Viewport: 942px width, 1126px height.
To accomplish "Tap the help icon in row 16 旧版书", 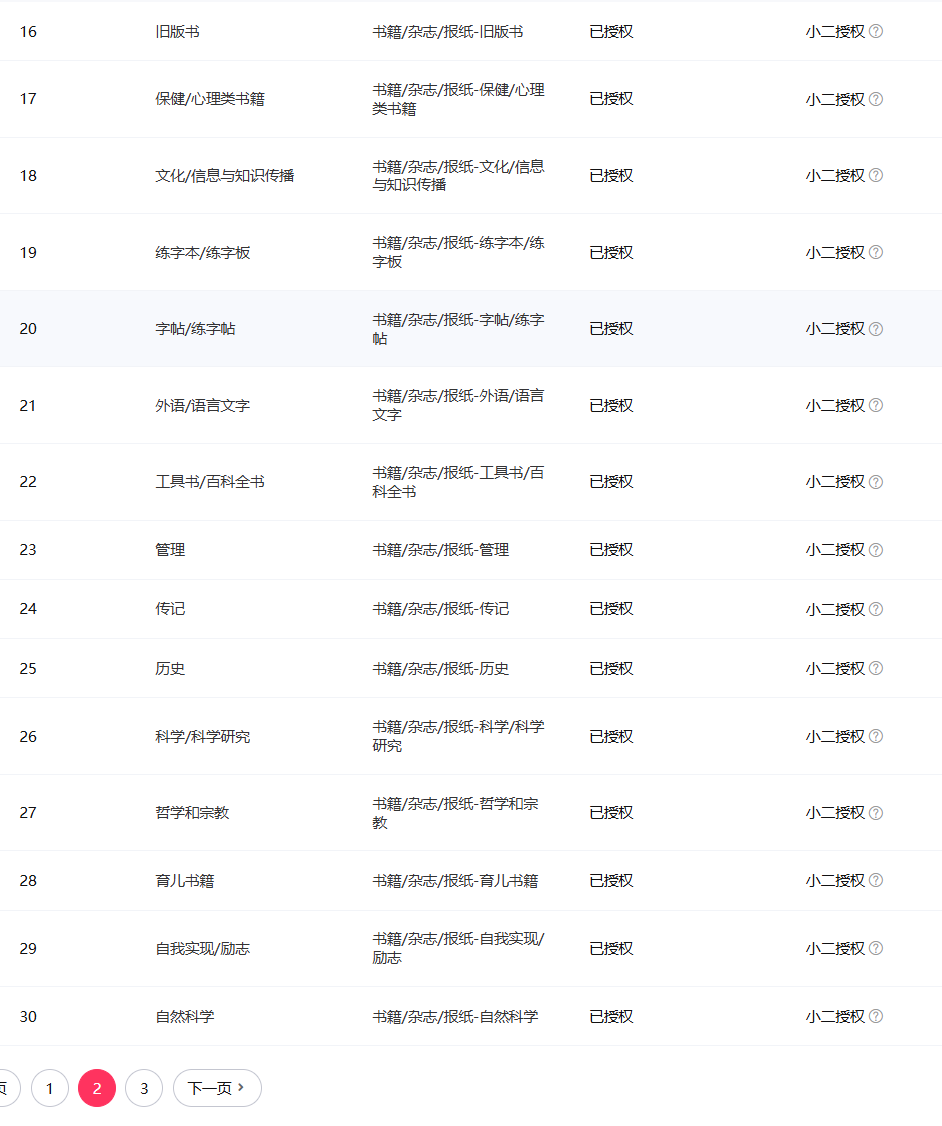I will coord(876,31).
